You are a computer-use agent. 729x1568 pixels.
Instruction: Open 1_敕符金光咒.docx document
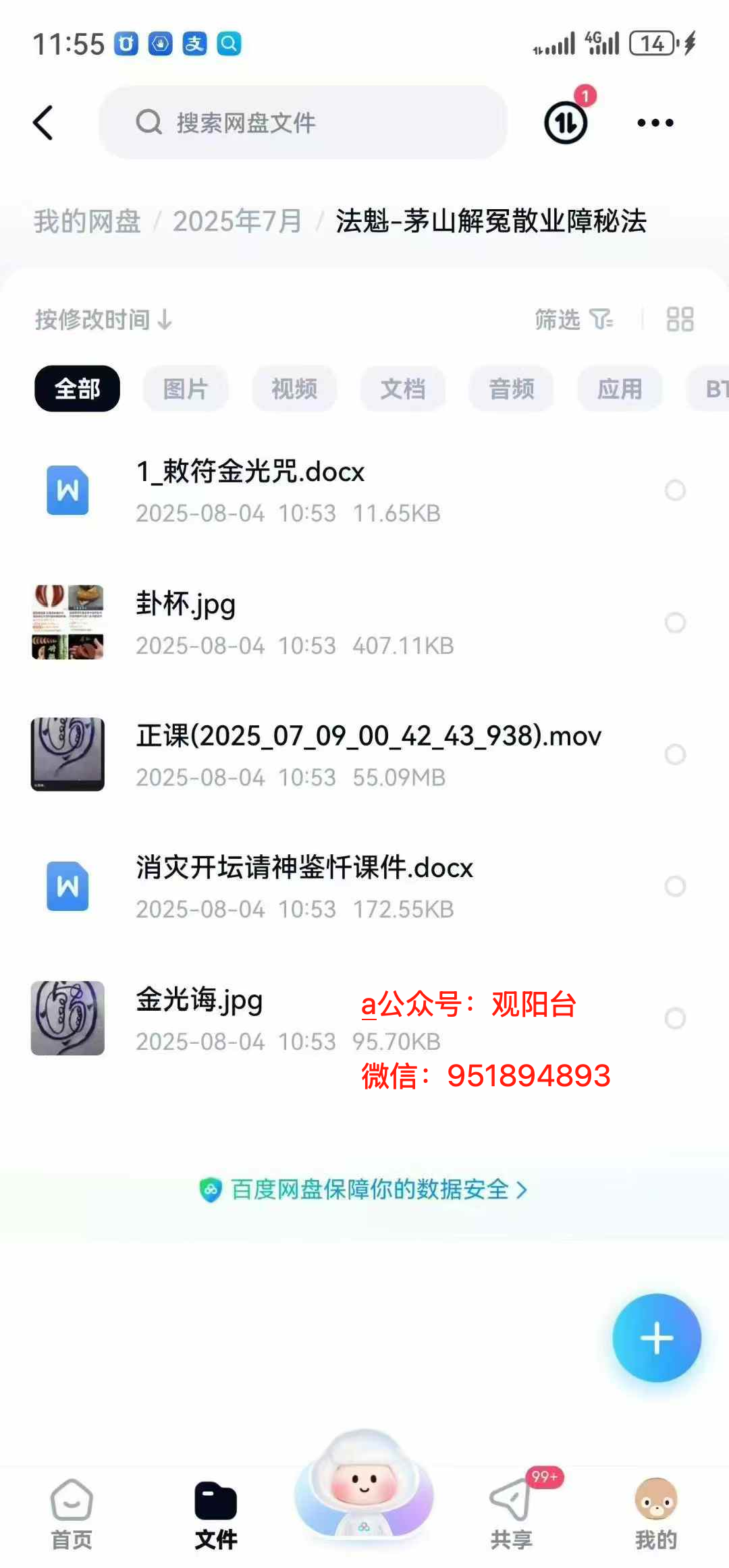[250, 472]
